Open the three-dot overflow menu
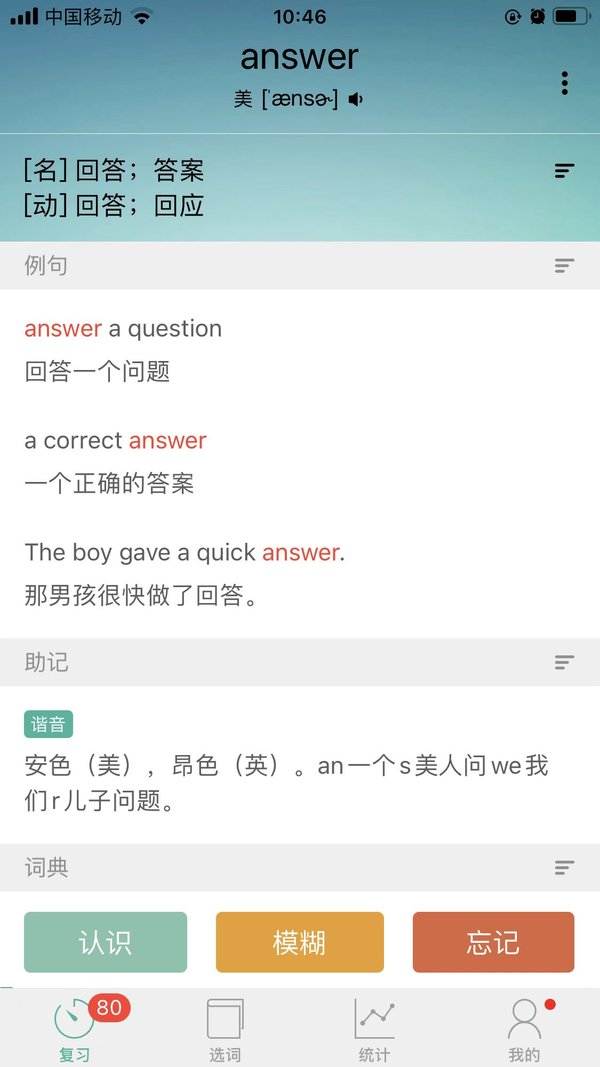Screen dimensions: 600x1067 coord(564,83)
